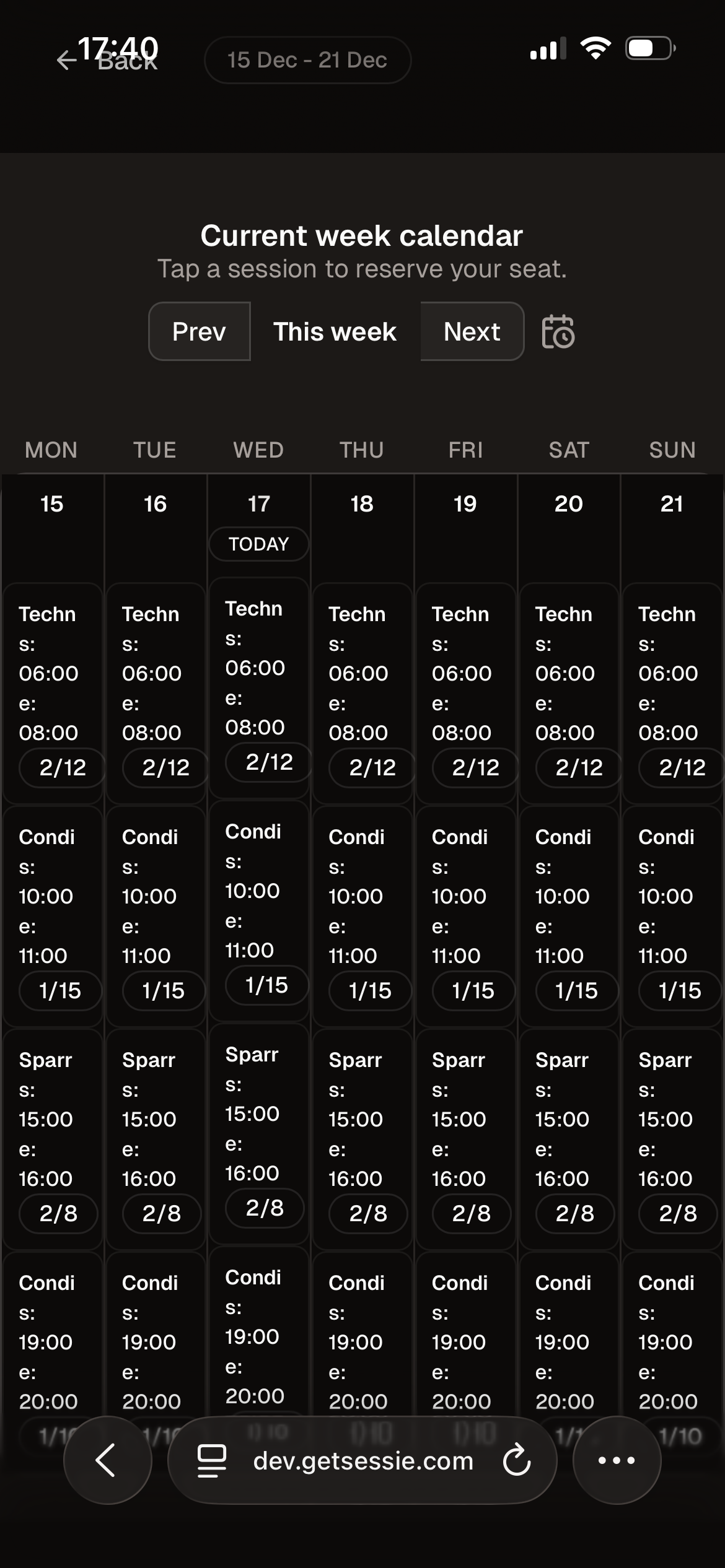Open the 15 Dec - 21 Dec date range pill
725x1568 pixels.
pyautogui.click(x=308, y=60)
